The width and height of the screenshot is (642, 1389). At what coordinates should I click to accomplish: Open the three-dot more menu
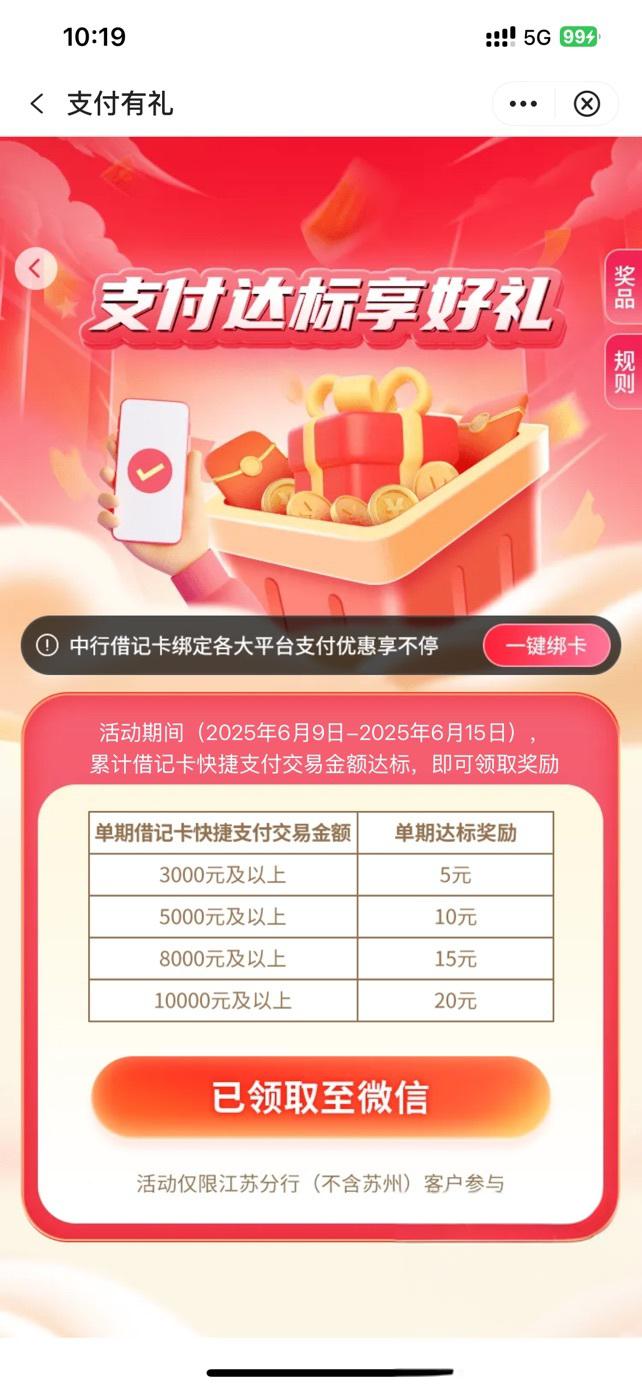[523, 103]
